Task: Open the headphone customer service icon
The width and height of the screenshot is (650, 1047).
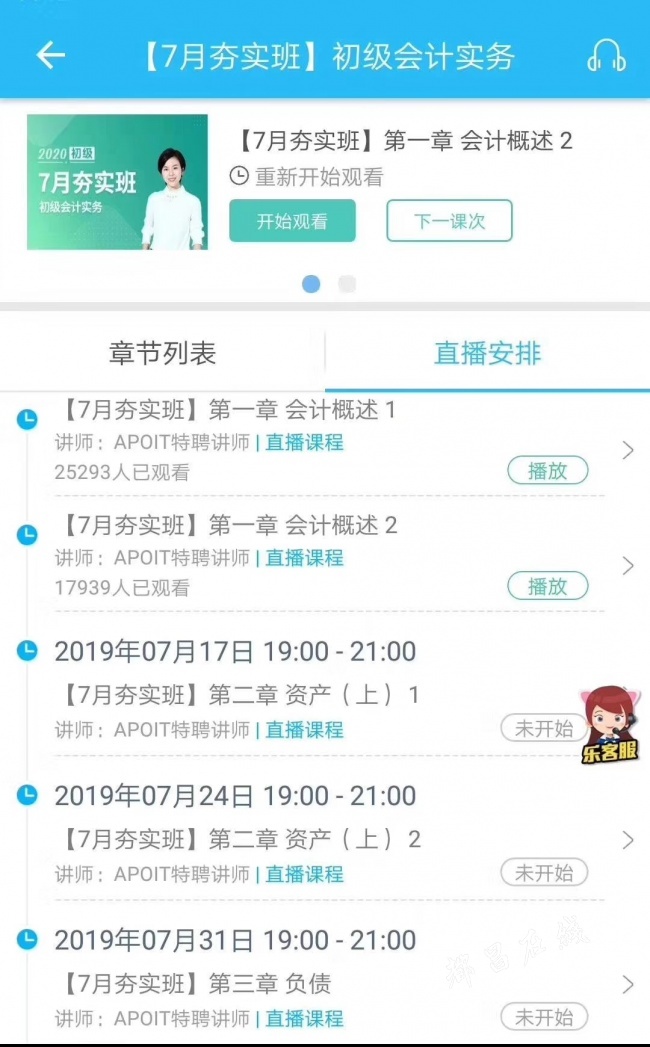Action: (605, 55)
